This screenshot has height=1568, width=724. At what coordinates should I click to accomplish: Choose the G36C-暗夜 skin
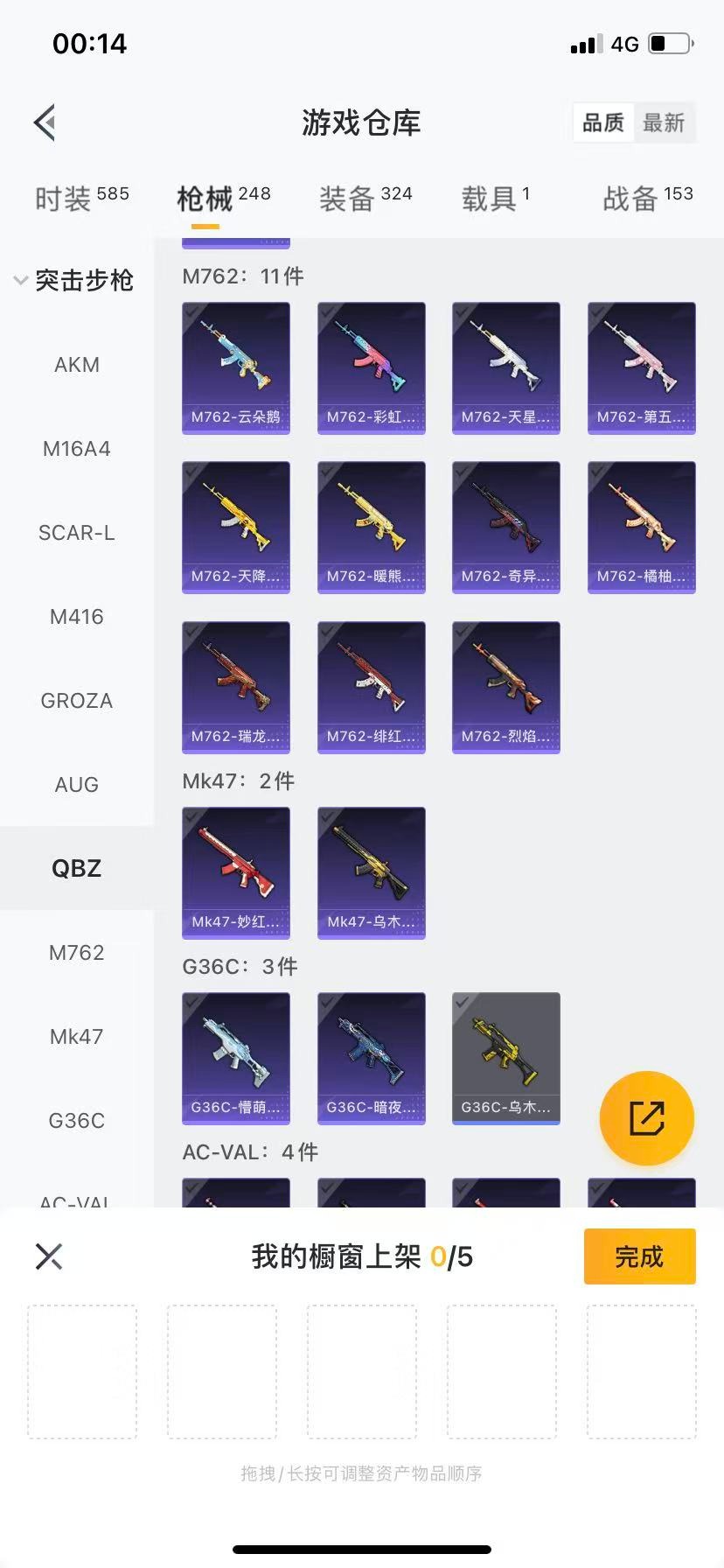371,1058
